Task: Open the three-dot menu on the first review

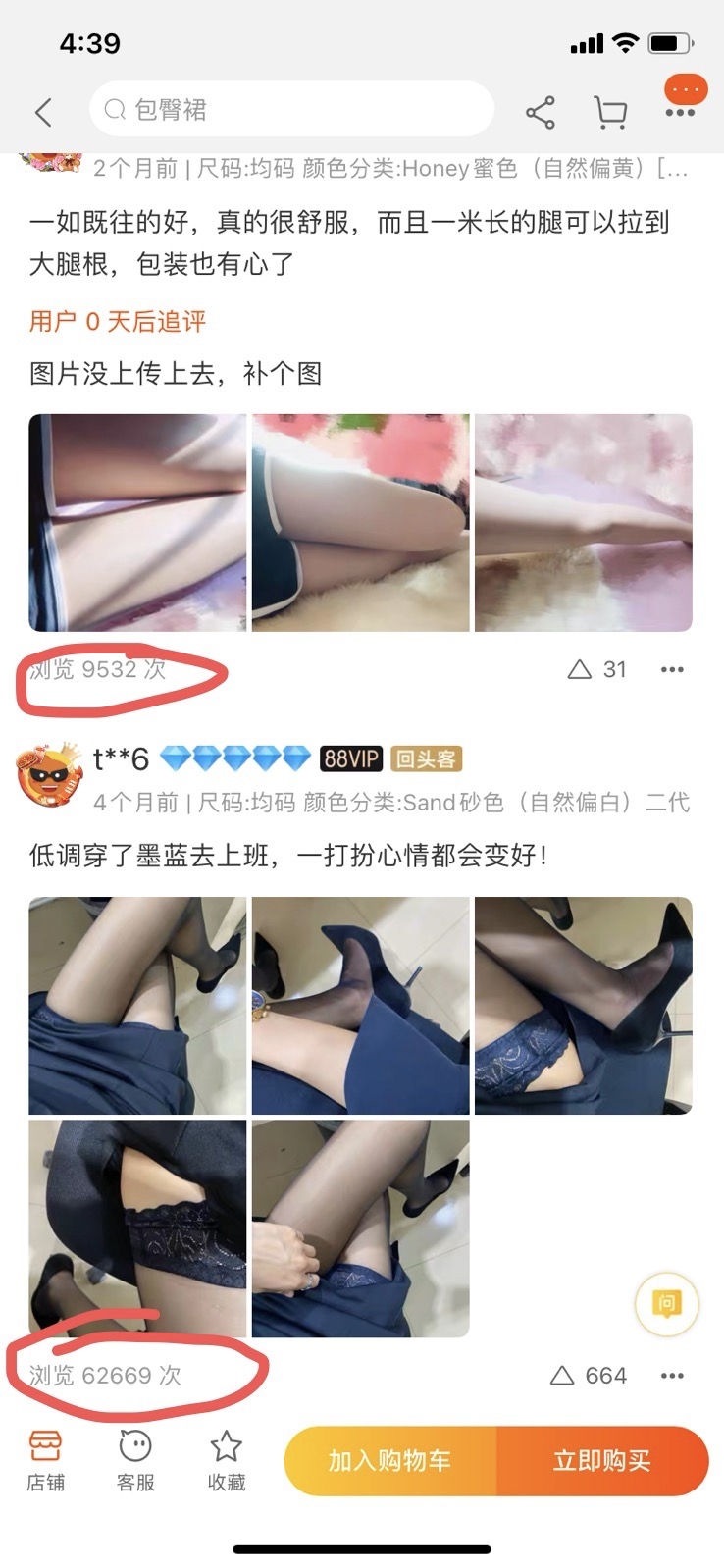Action: 672,669
